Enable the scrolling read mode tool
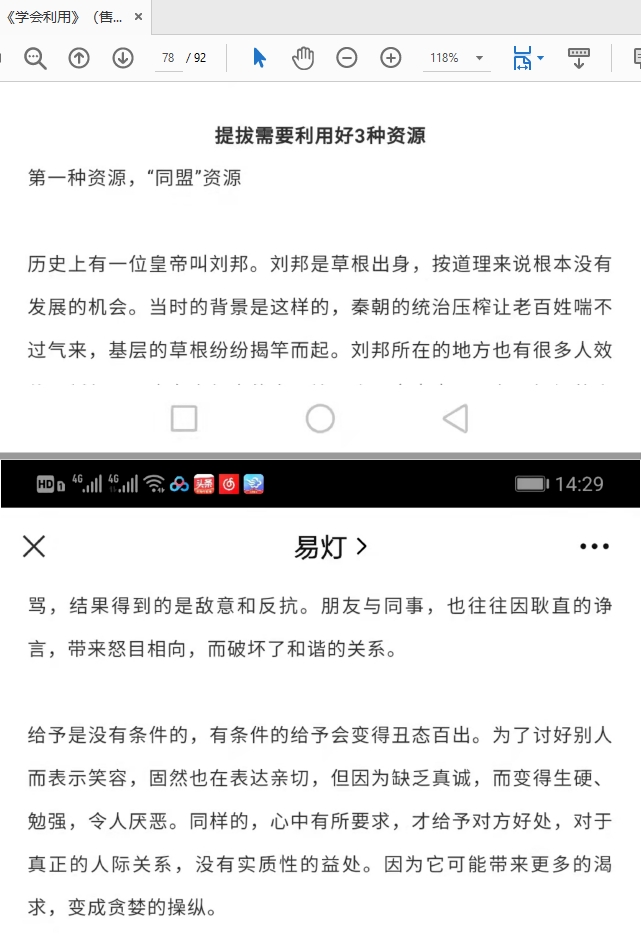 pos(578,58)
